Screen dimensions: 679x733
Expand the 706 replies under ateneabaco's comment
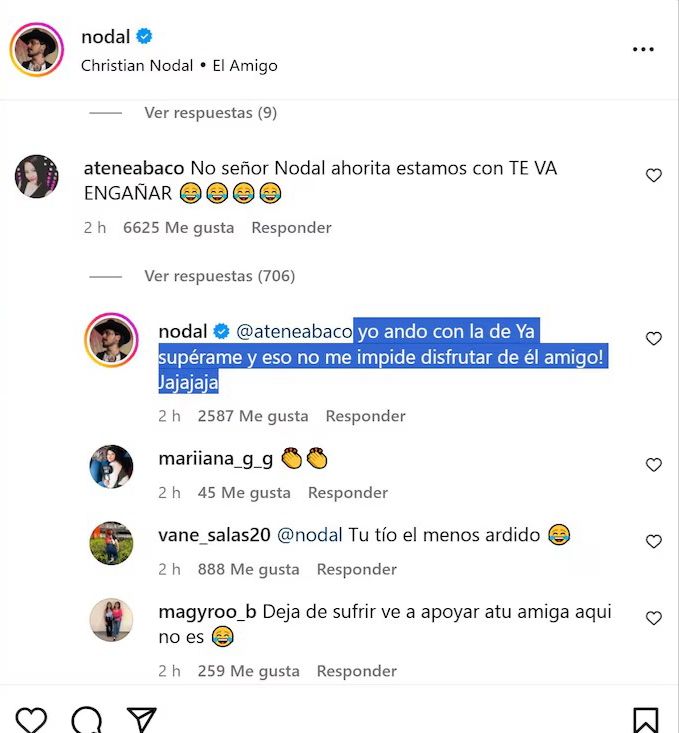click(219, 276)
